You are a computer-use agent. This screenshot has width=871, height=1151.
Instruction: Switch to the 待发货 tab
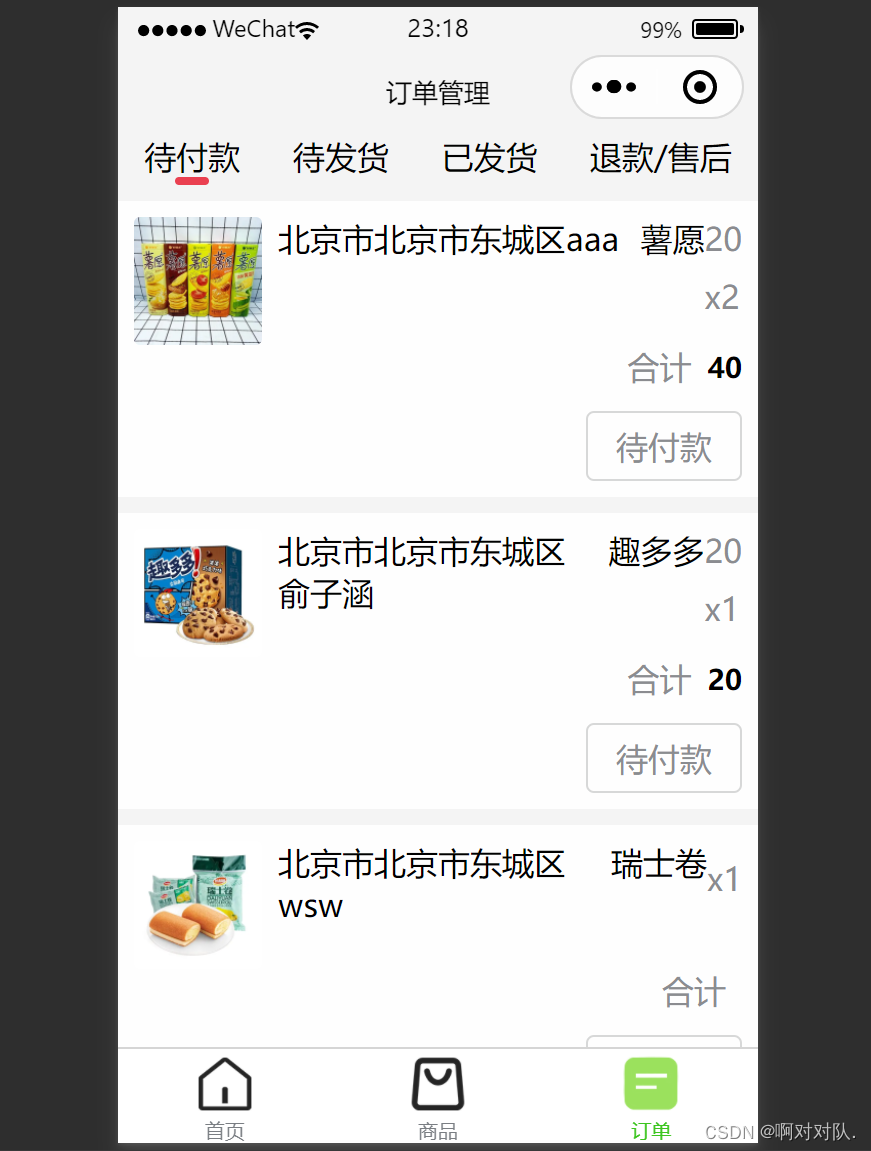click(x=340, y=158)
